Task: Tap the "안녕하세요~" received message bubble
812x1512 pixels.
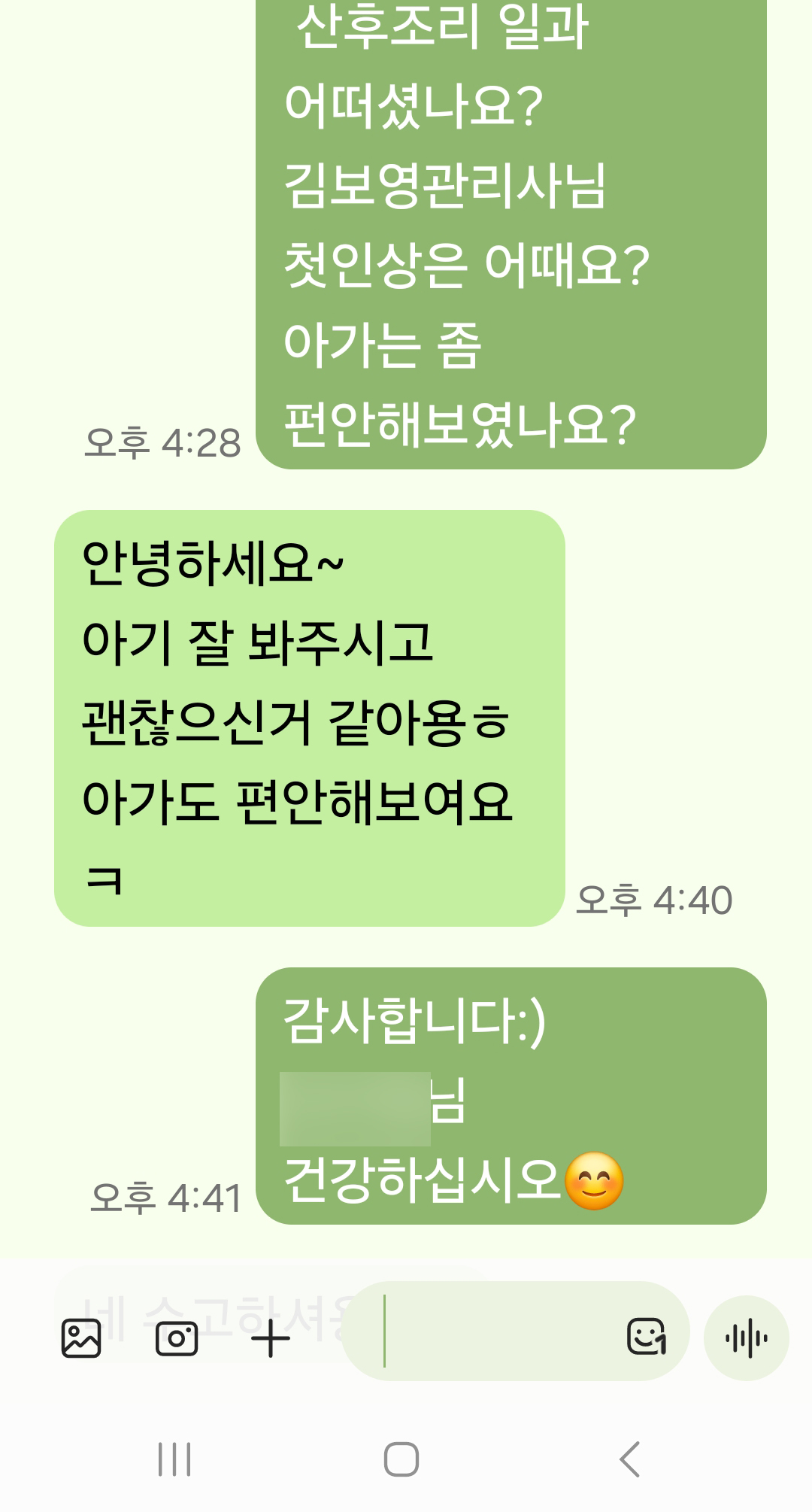Action: (308, 715)
